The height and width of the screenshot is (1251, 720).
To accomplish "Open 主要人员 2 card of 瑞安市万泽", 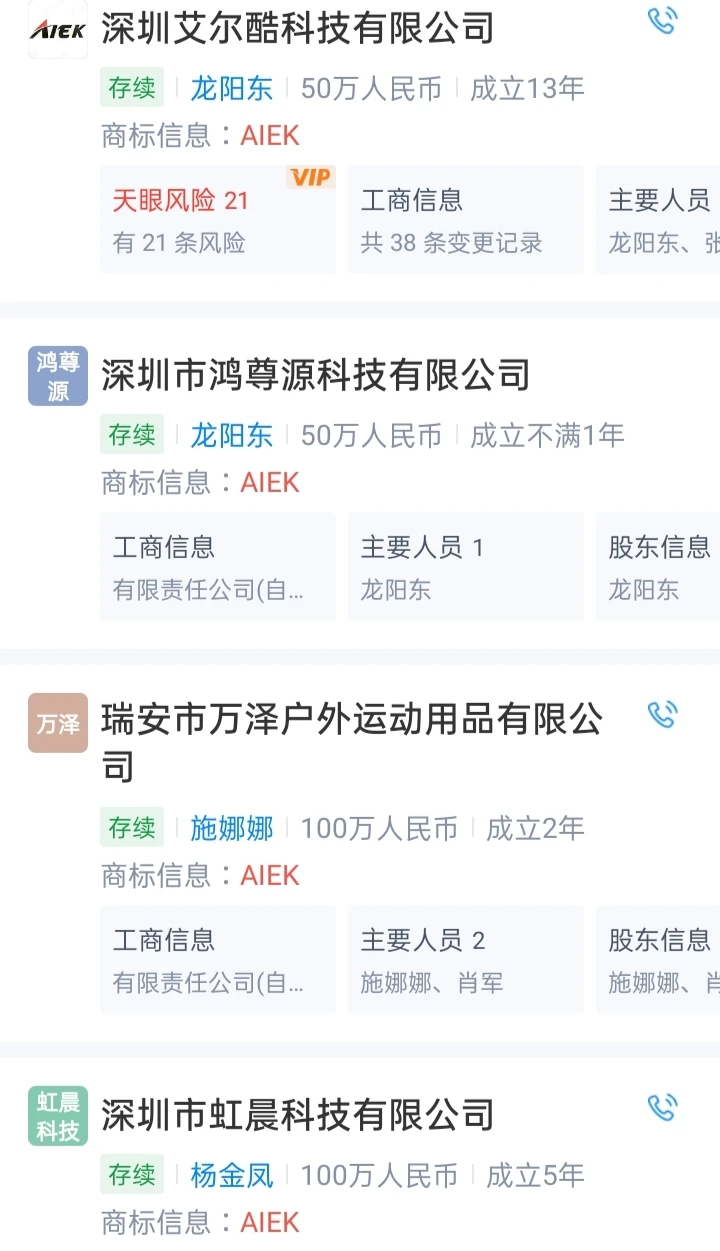I will click(x=465, y=960).
